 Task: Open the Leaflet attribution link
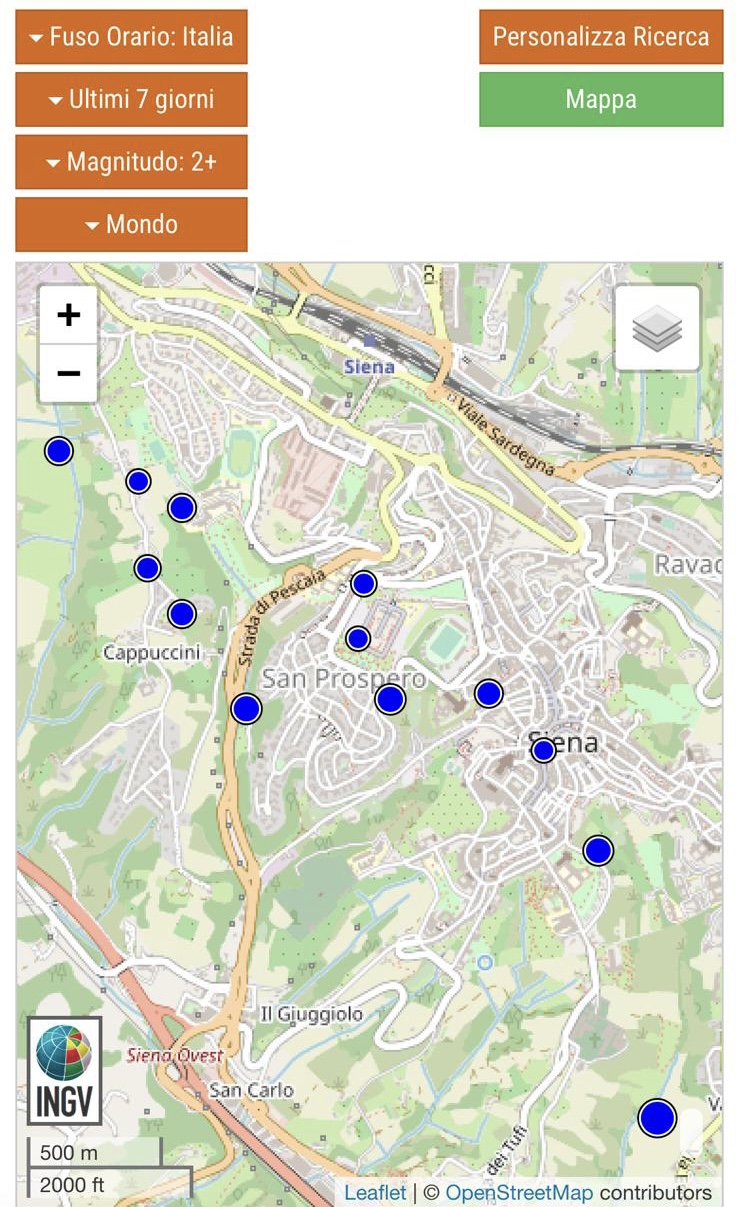[x=375, y=1192]
